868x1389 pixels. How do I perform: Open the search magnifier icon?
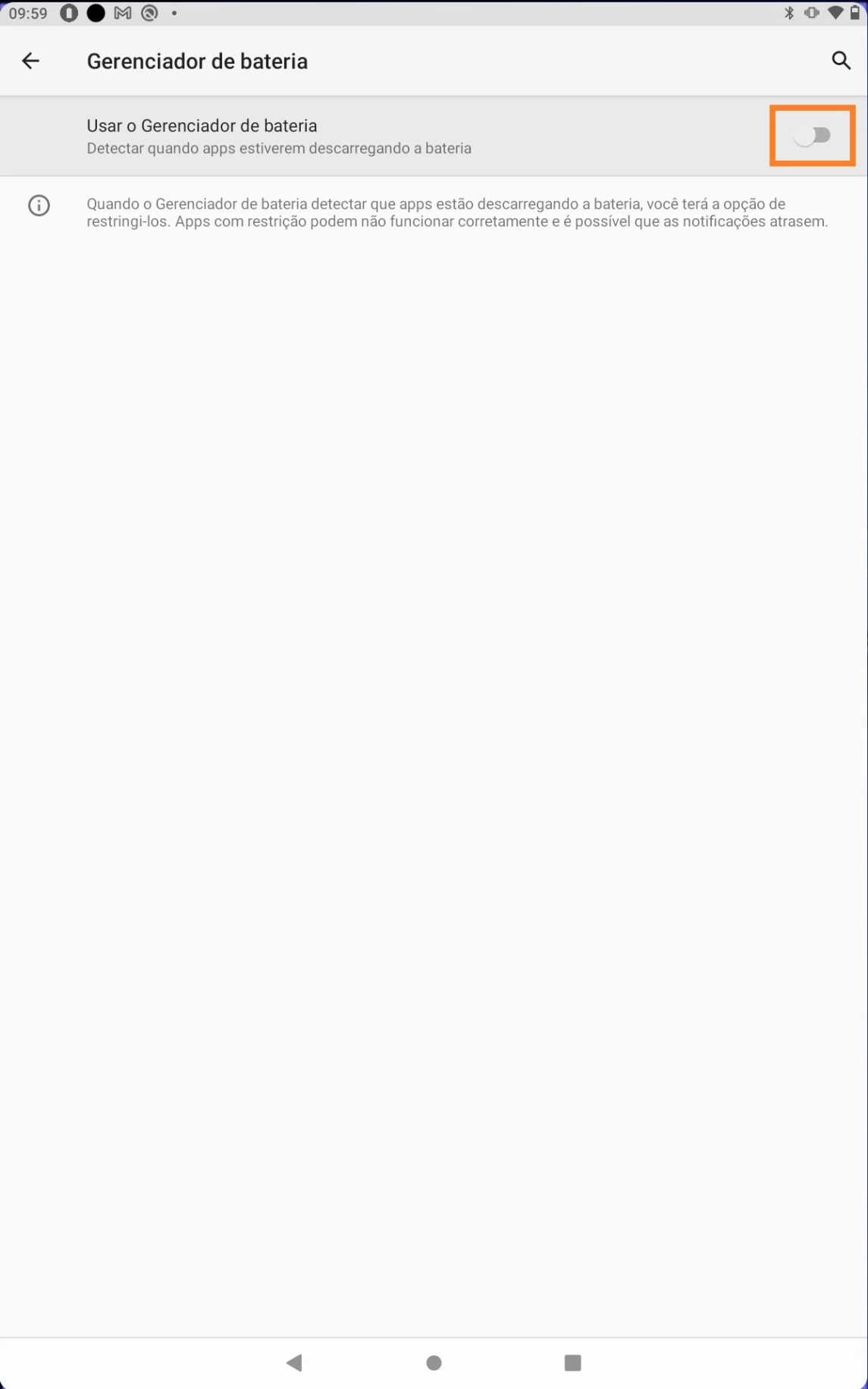click(x=841, y=61)
